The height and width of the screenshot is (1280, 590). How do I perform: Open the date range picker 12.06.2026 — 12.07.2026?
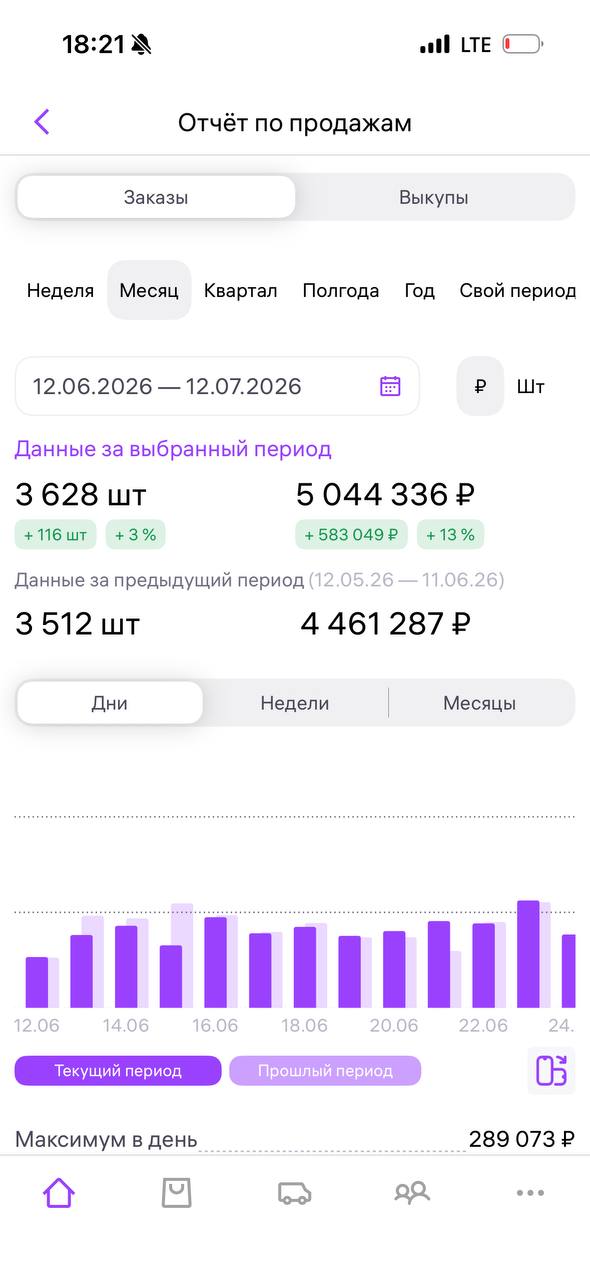click(x=217, y=386)
